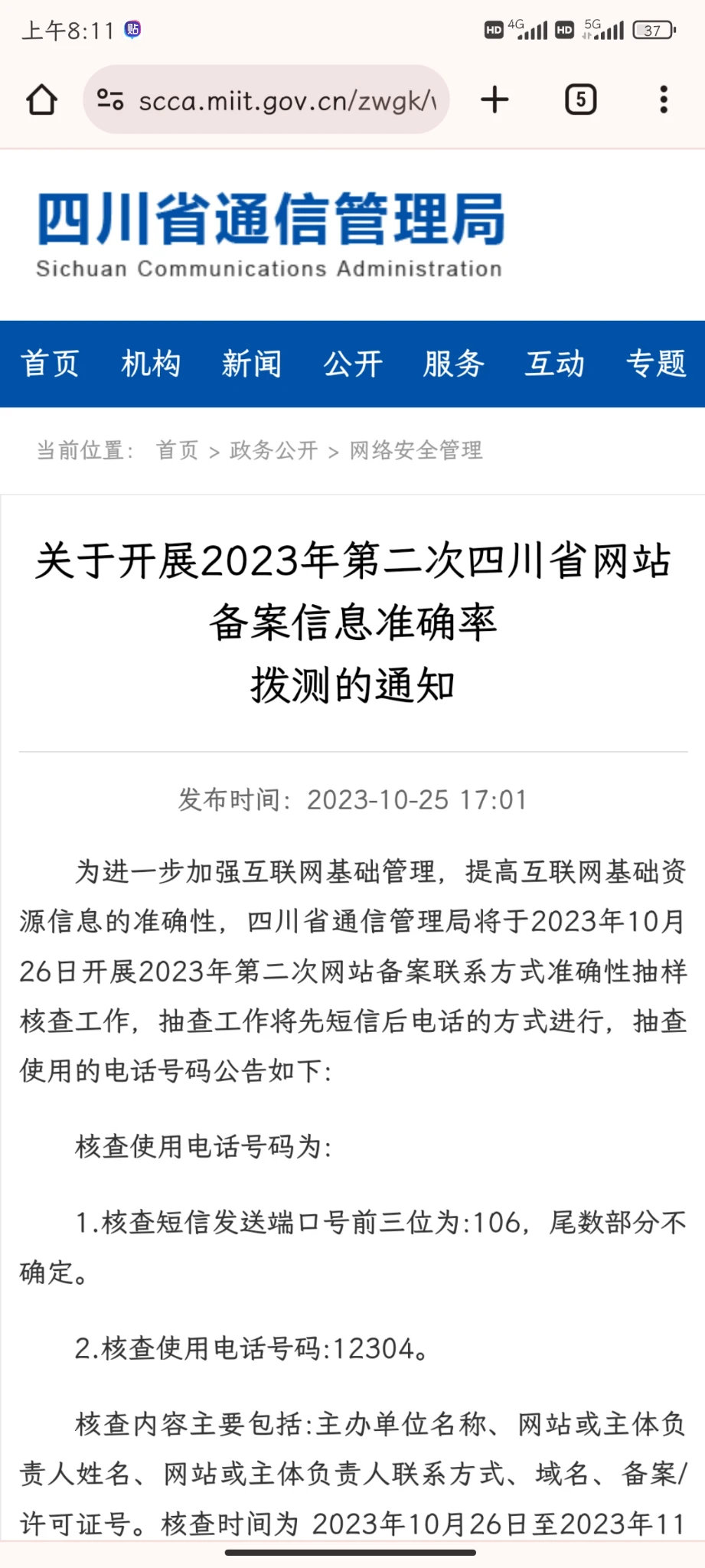
Task: Open the 网络安全管理 breadcrumb link
Action: tap(416, 450)
